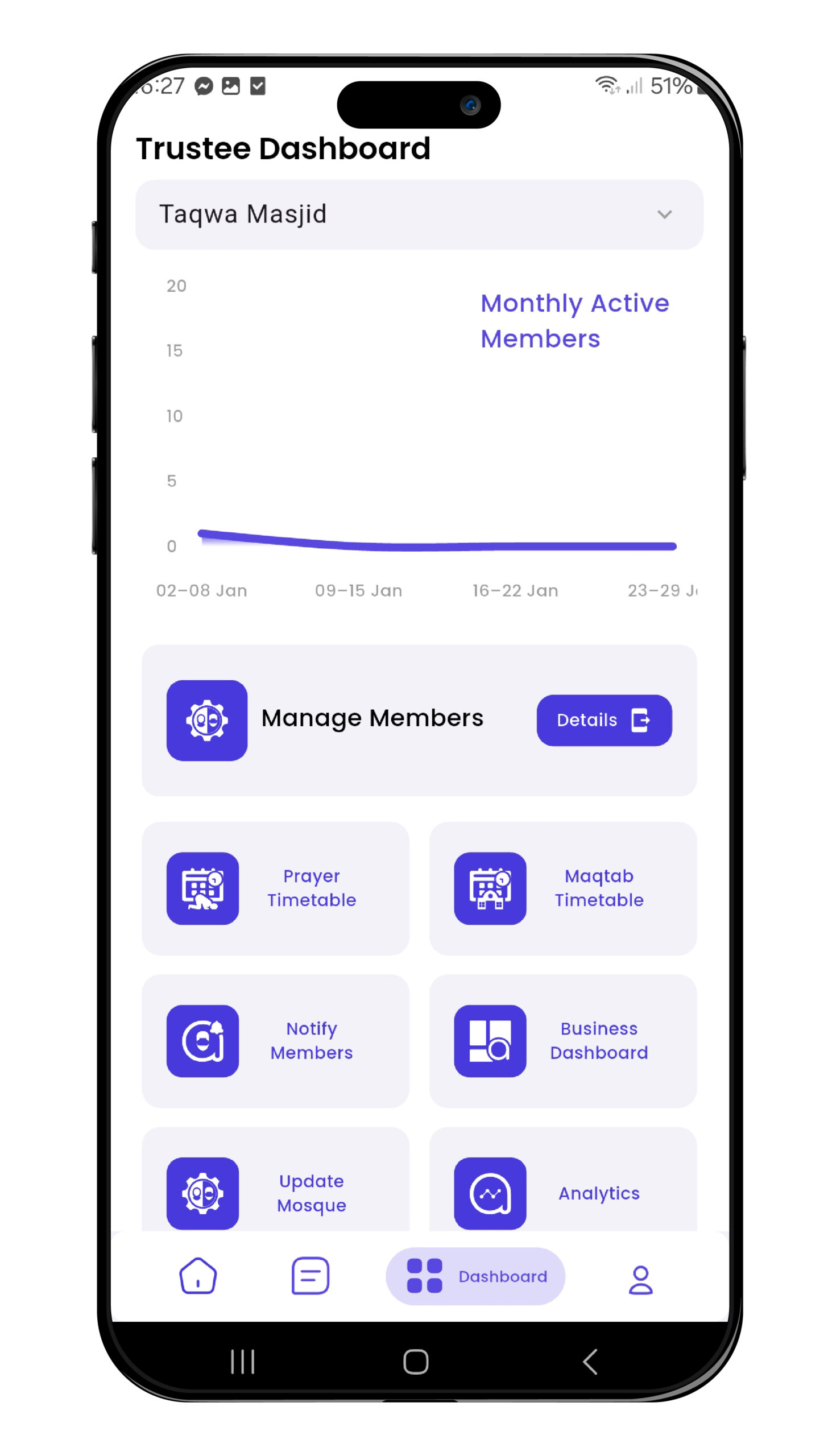Open the Update Mosque card
828x1456 pixels.
coord(275,1192)
